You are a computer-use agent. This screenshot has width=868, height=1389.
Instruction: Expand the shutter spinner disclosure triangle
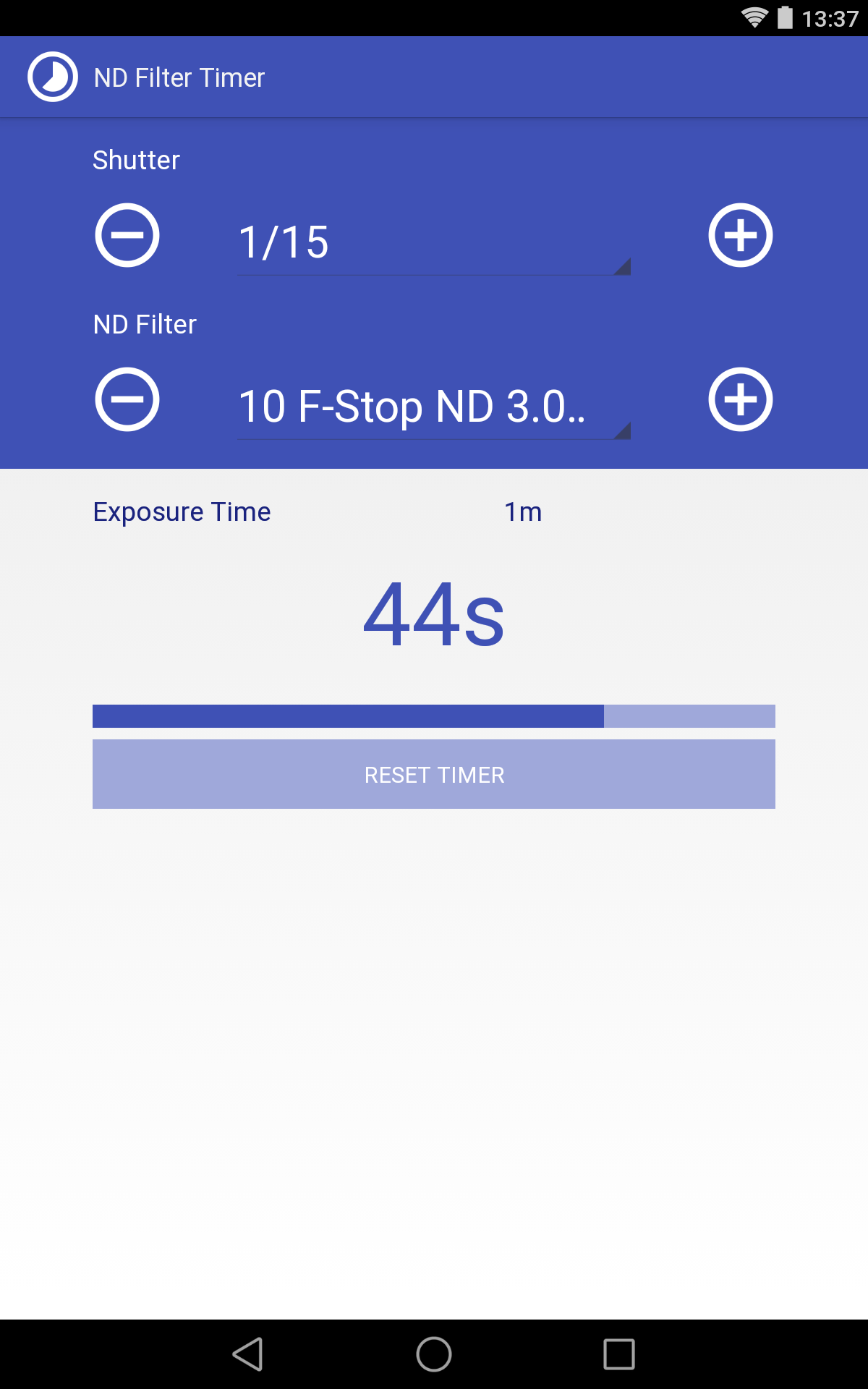(x=624, y=266)
